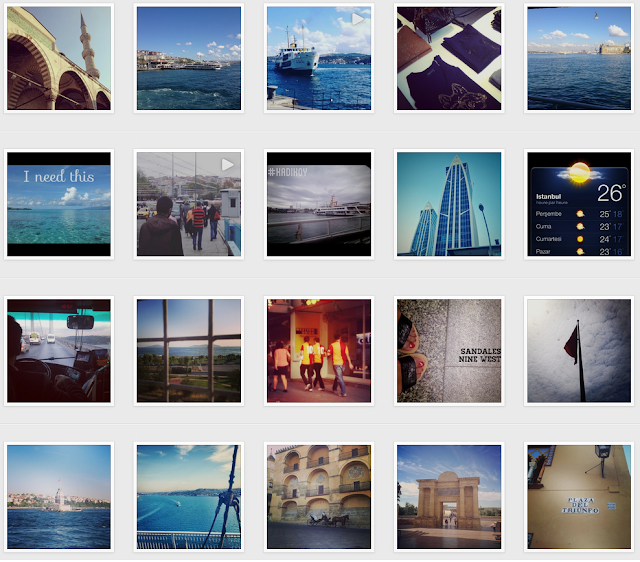Open the mosque minaret photo
640x562 pixels.
(x=59, y=58)
